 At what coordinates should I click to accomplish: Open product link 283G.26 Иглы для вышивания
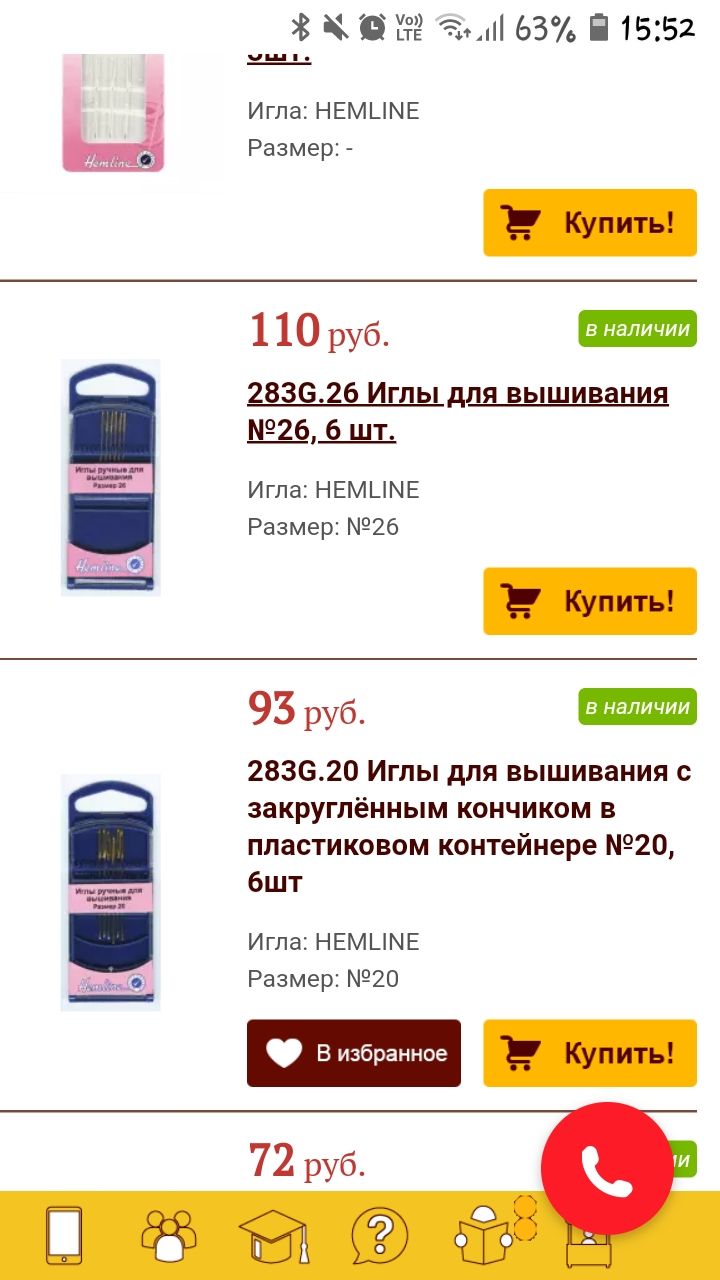[457, 412]
